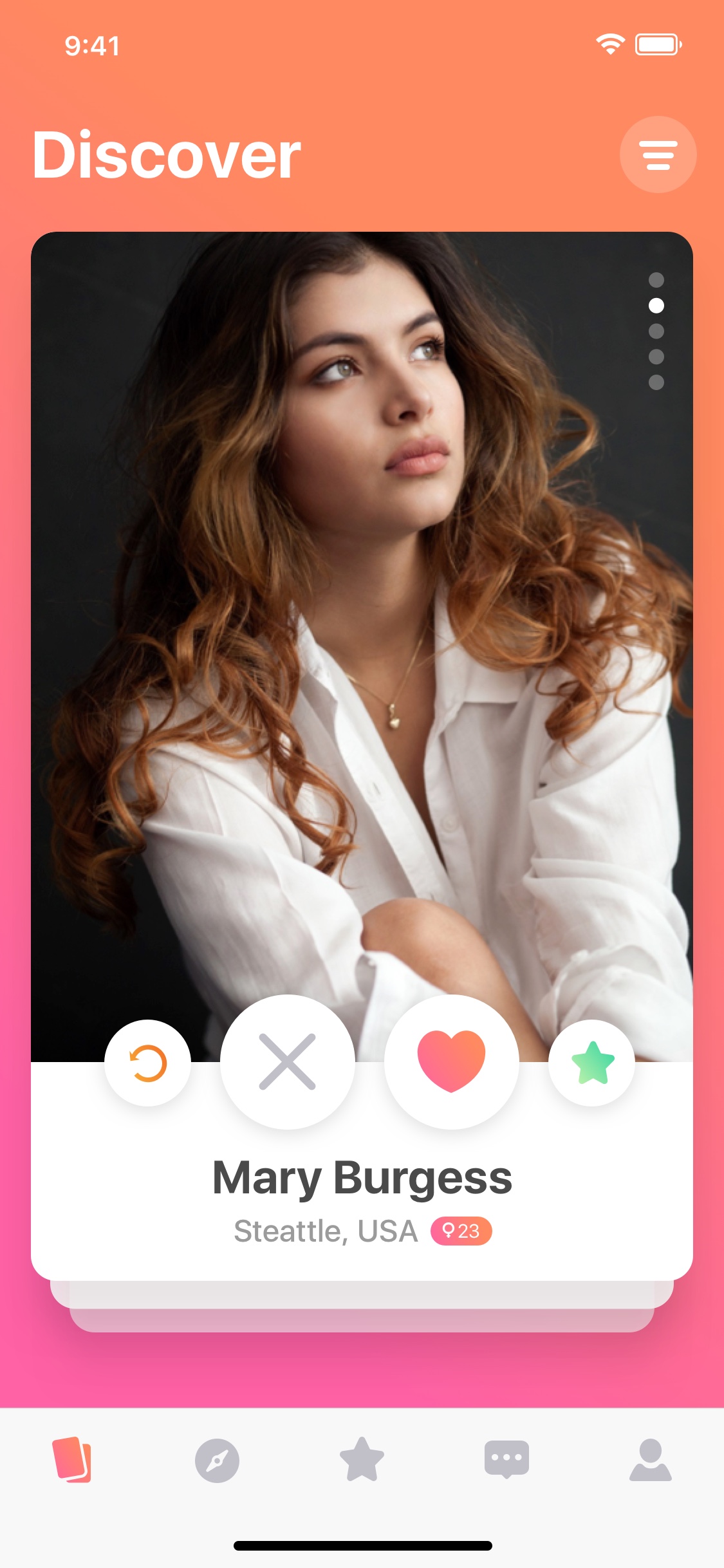Switch to the profile tab
The height and width of the screenshot is (1568, 724).
point(651,1459)
